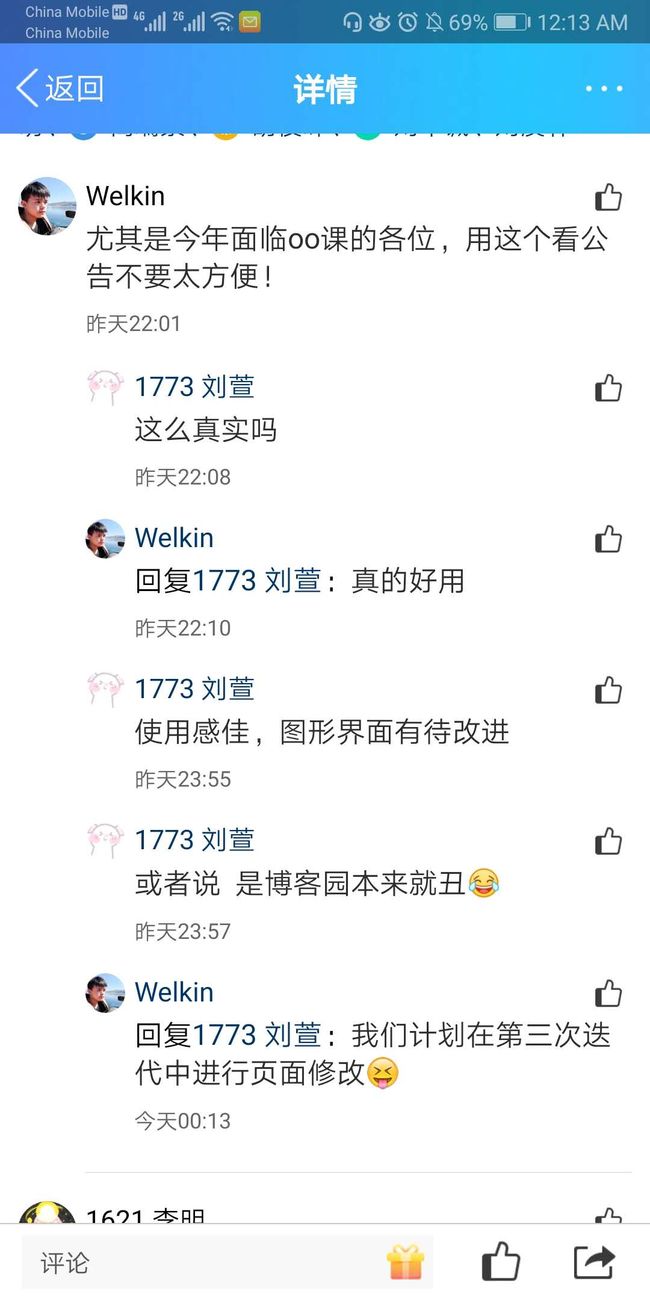Screen dimensions: 650x1300
Task: Like the reply saying 这么真实吗
Action: [x=608, y=388]
